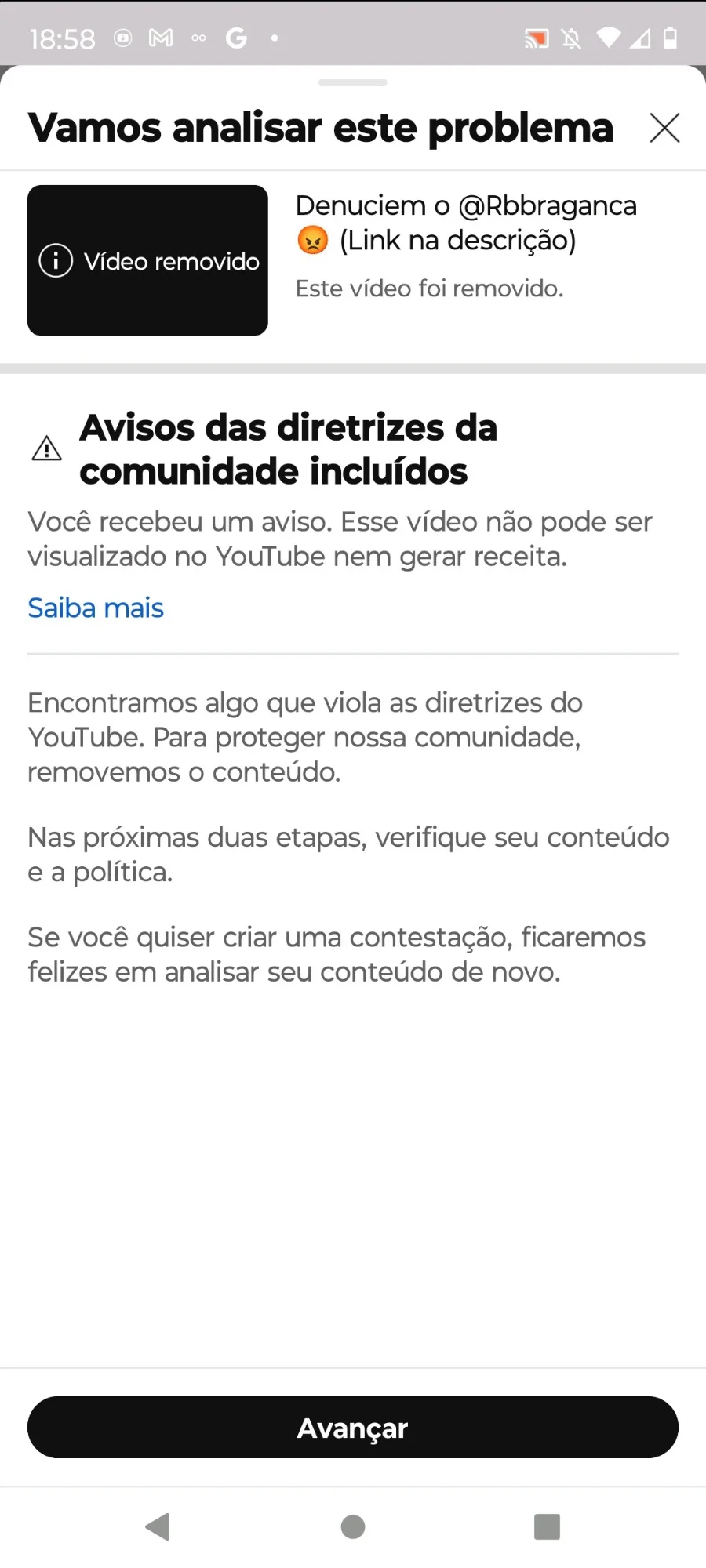The height and width of the screenshot is (1568, 706).
Task: Open recent apps from navigation bar
Action: click(547, 1526)
